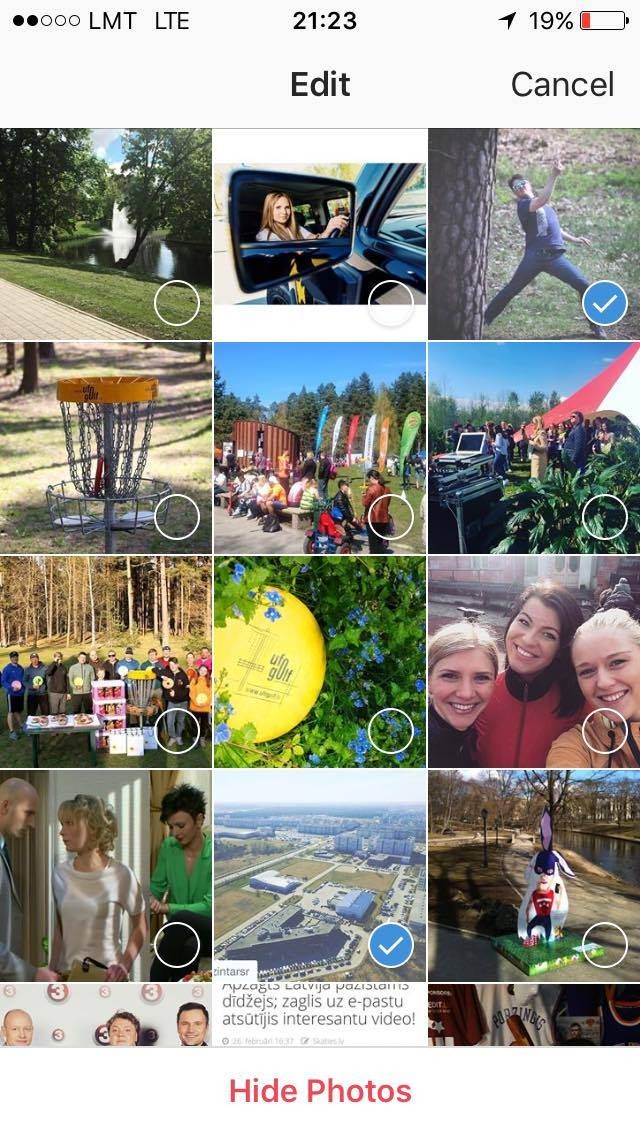Select the photo with colorful flags
The image size is (640, 1136).
320,448
